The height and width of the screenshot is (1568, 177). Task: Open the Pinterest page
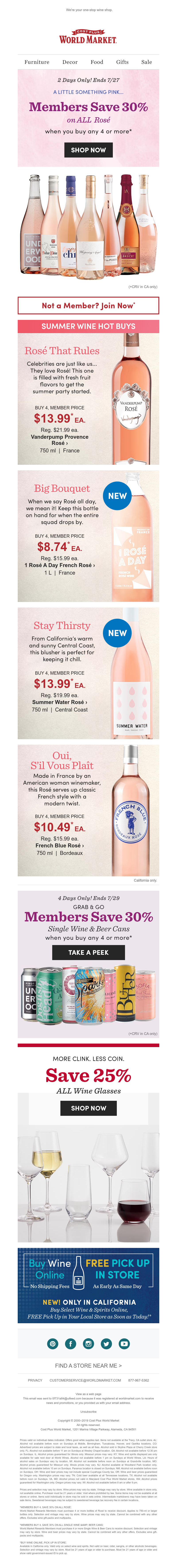coord(52,1343)
